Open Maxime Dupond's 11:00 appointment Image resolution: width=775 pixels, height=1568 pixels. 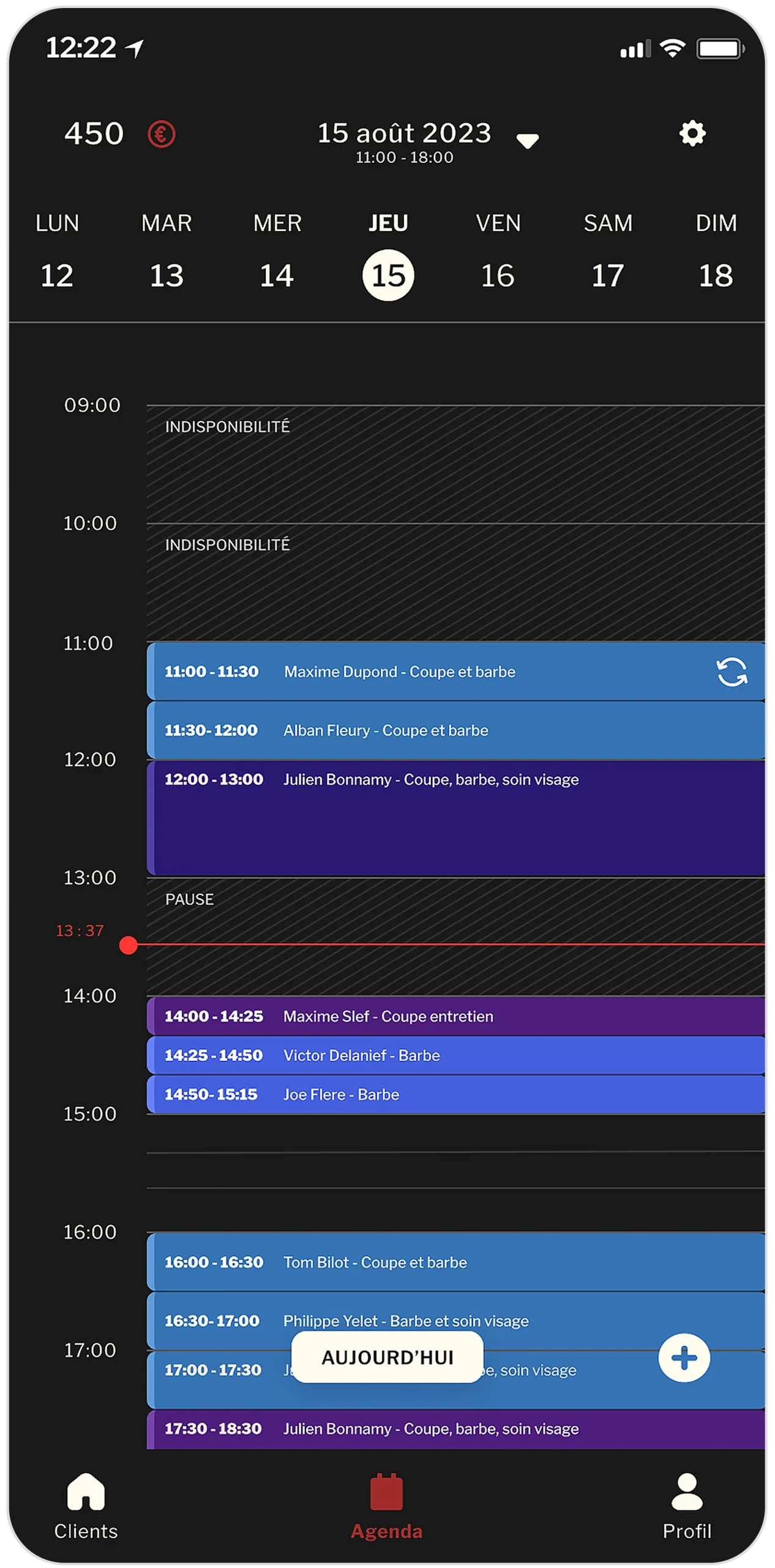tap(400, 672)
